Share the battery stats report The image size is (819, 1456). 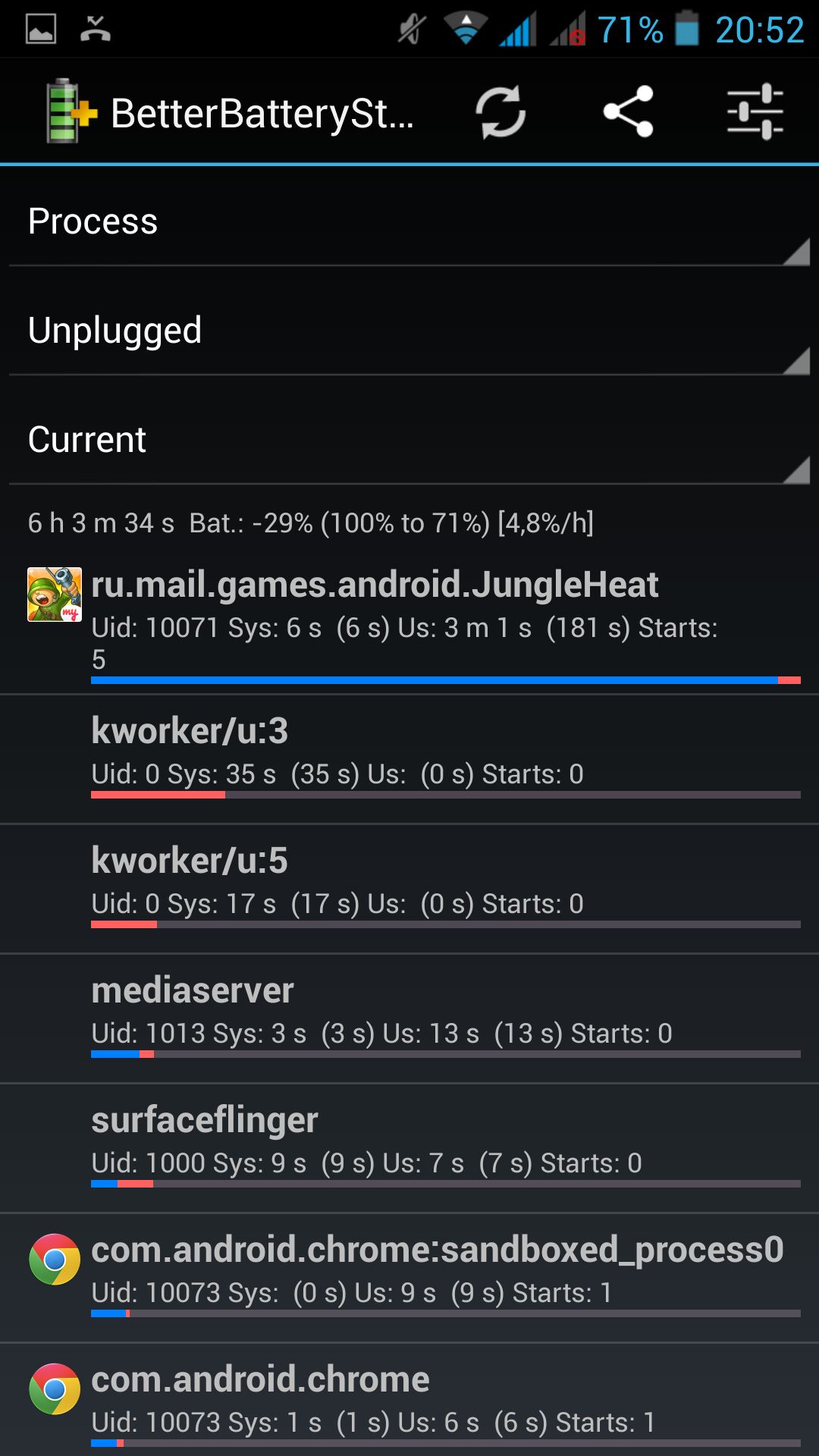(628, 111)
